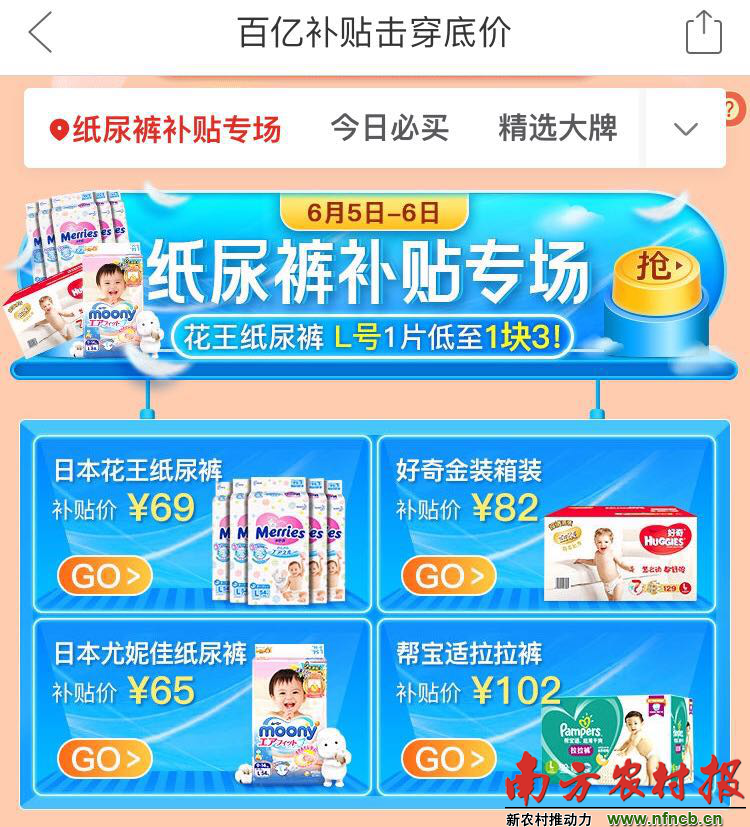Image resolution: width=750 pixels, height=827 pixels.
Task: Expand the tab list chevron
Action: pyautogui.click(x=686, y=129)
